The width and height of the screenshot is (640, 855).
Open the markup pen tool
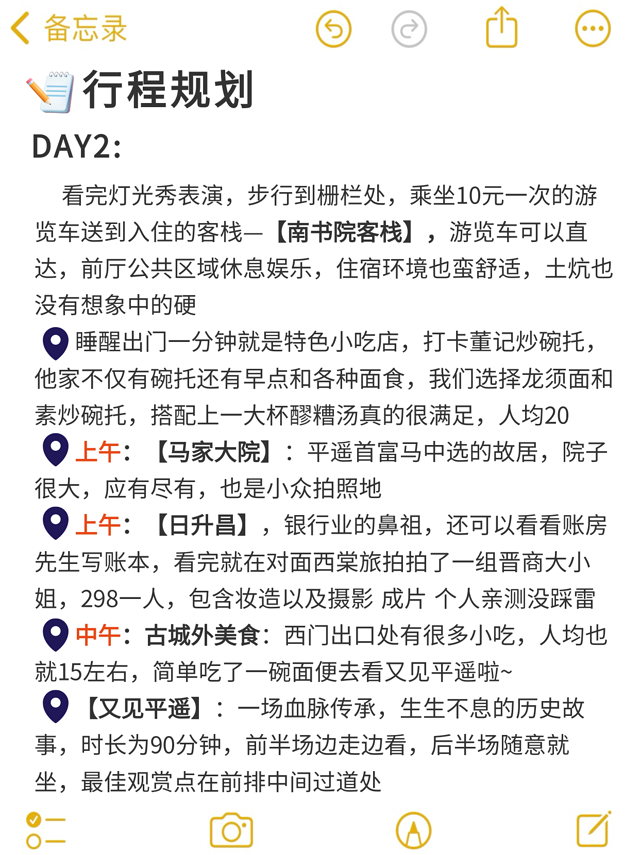412,829
